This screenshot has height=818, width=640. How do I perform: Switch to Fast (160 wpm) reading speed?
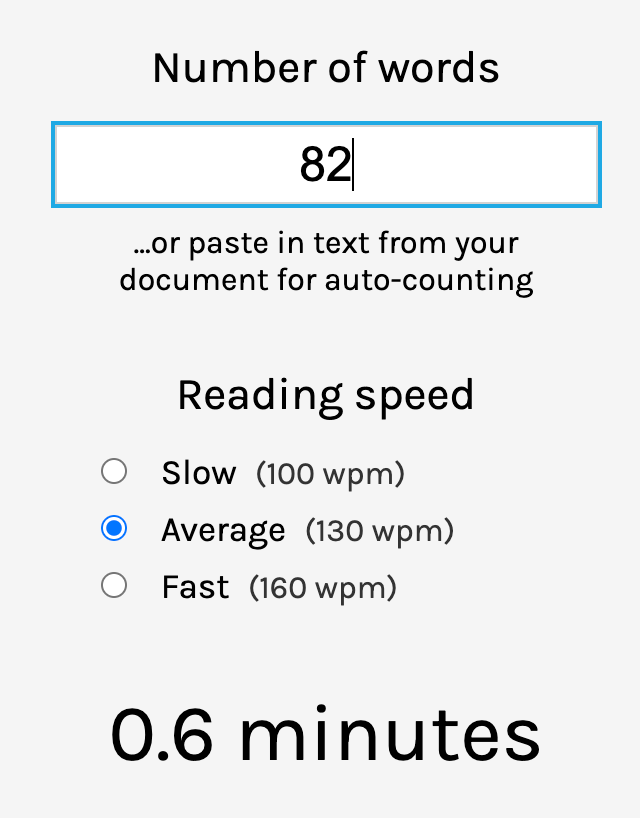click(115, 586)
